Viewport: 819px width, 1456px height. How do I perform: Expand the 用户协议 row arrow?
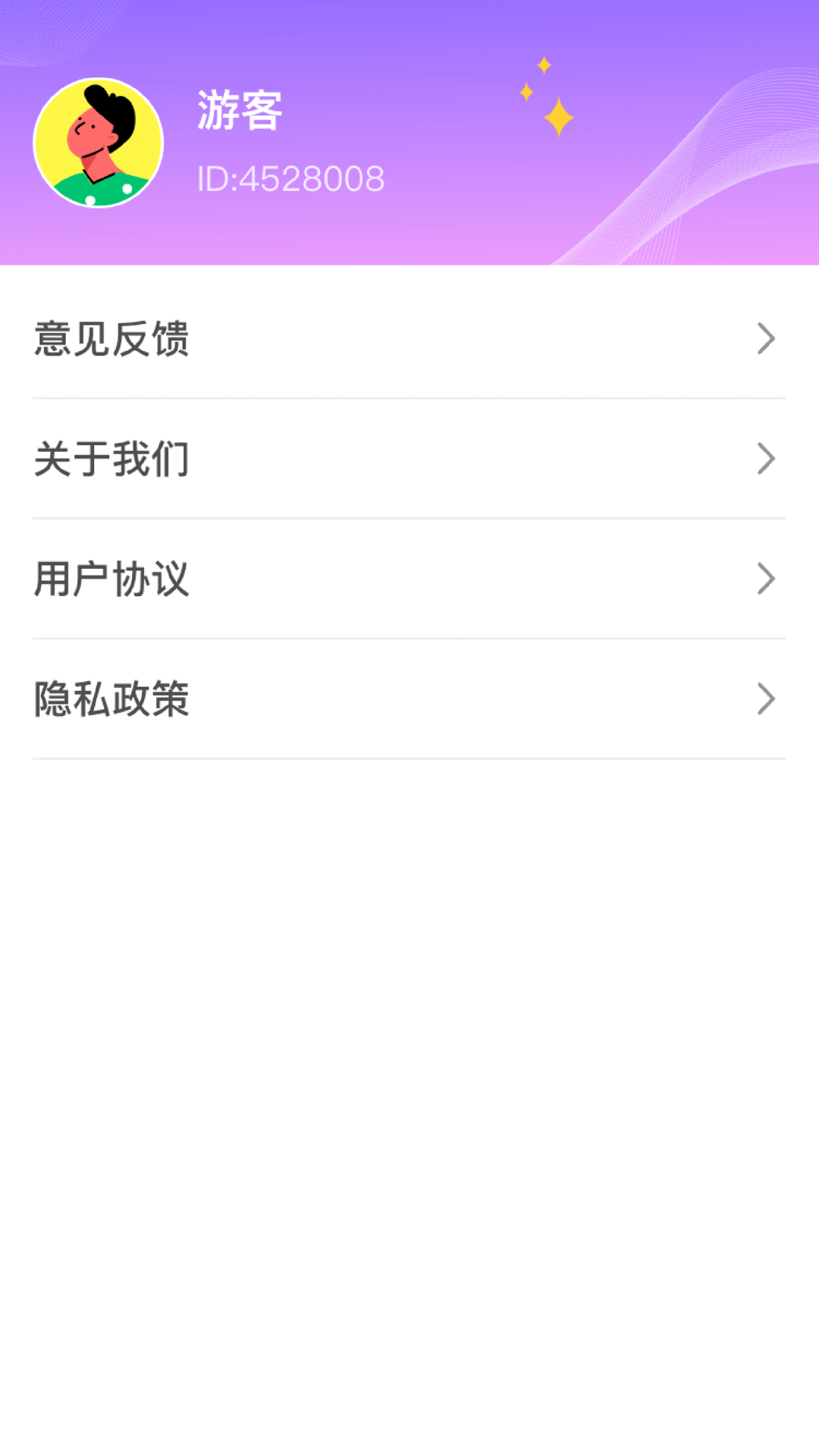click(x=767, y=579)
